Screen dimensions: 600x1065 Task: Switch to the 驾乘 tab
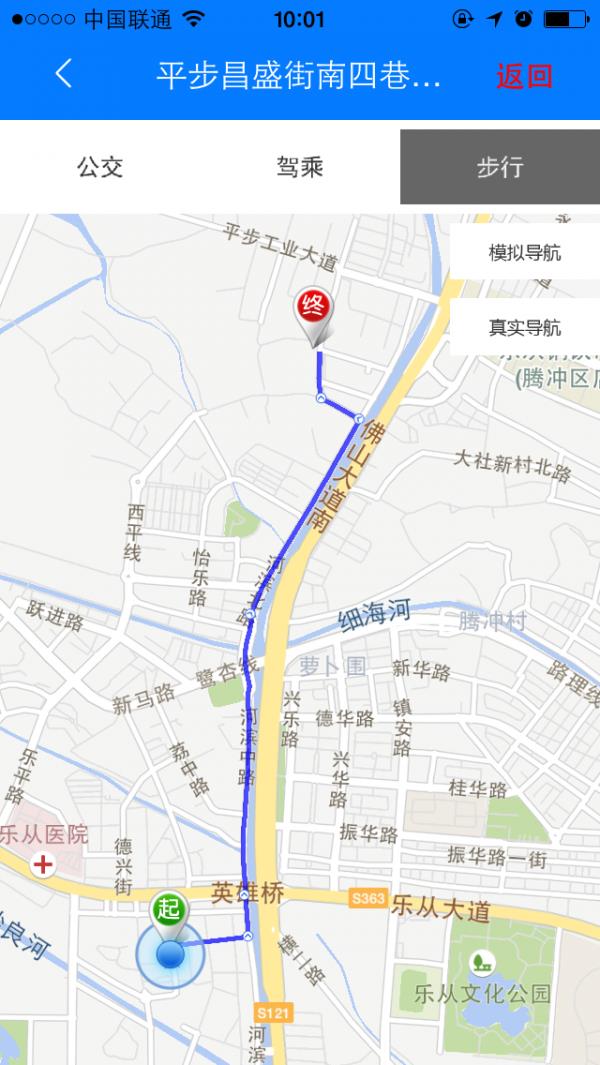[x=300, y=167]
